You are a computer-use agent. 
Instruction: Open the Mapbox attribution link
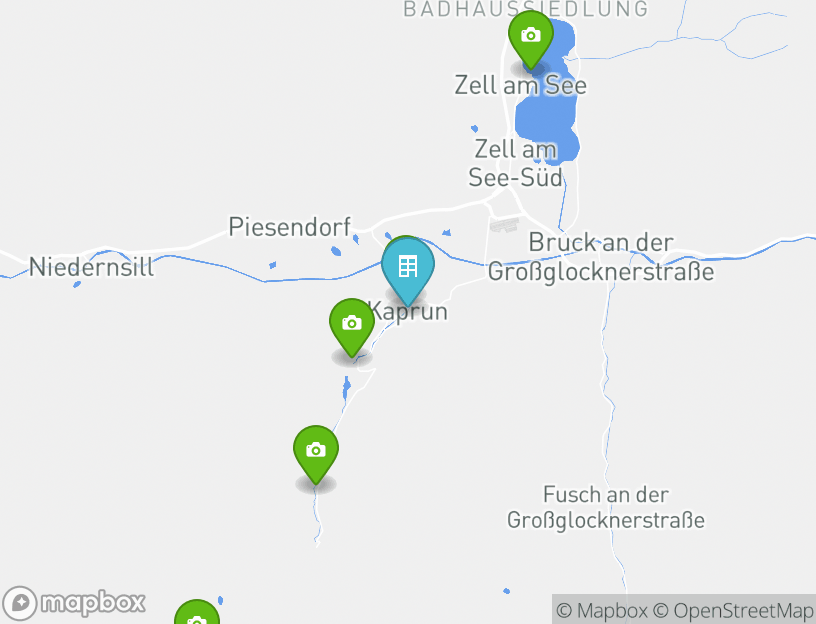pos(602,610)
